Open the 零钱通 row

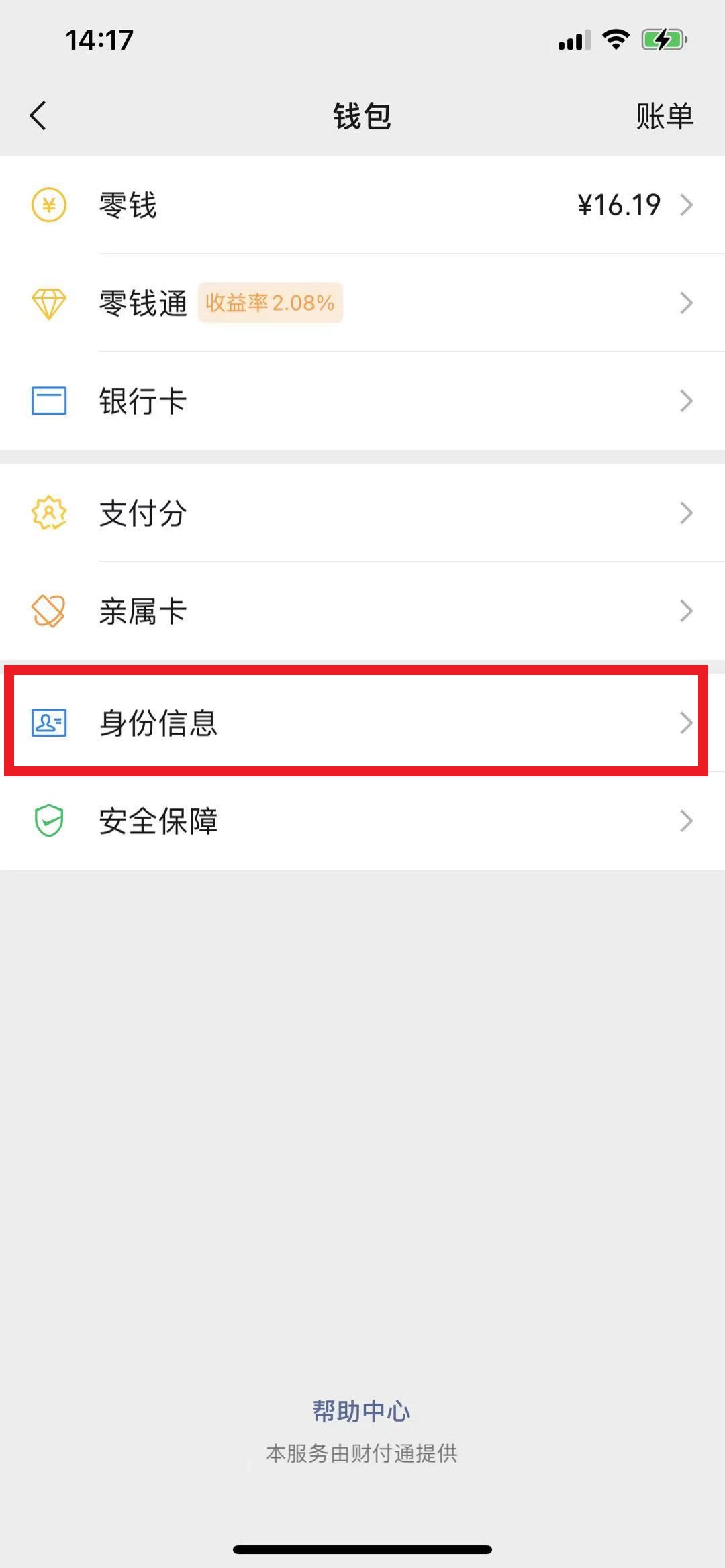coord(362,303)
